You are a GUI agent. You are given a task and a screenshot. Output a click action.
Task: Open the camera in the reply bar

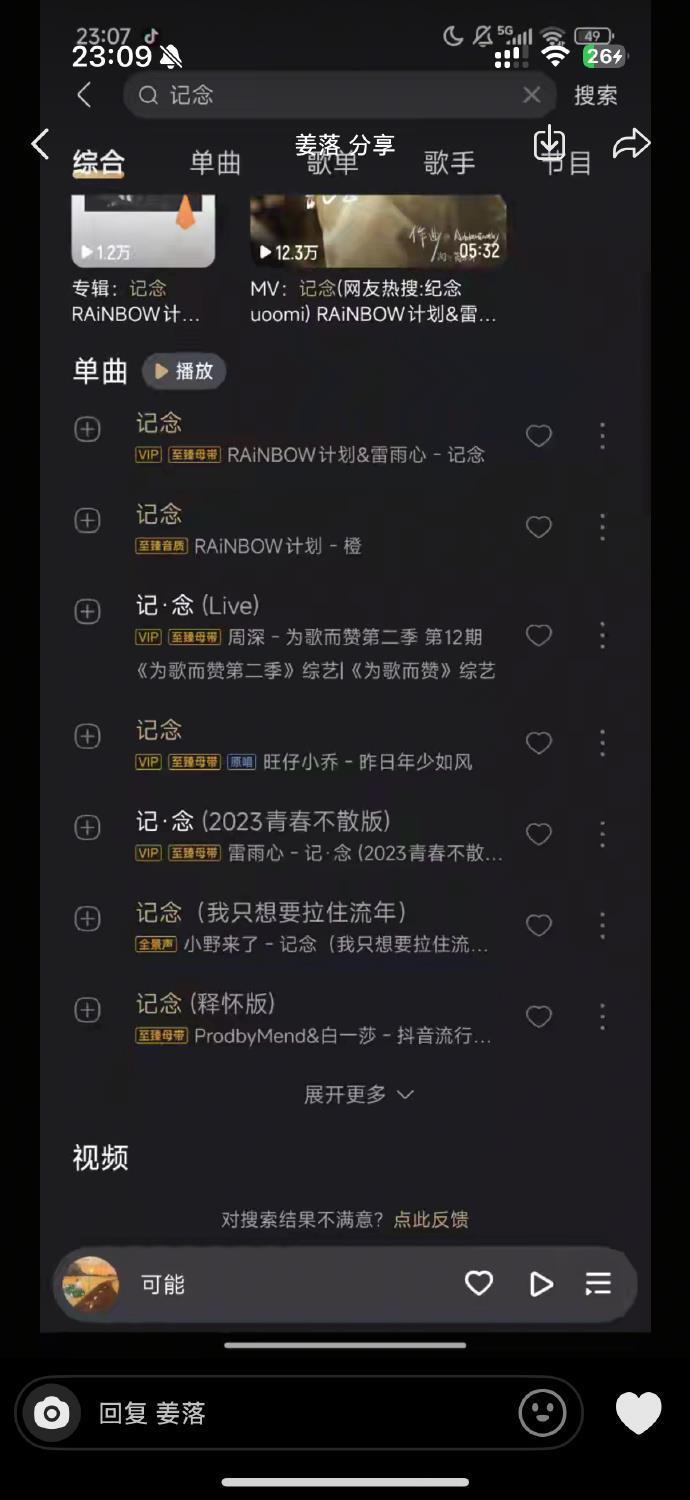click(51, 1413)
